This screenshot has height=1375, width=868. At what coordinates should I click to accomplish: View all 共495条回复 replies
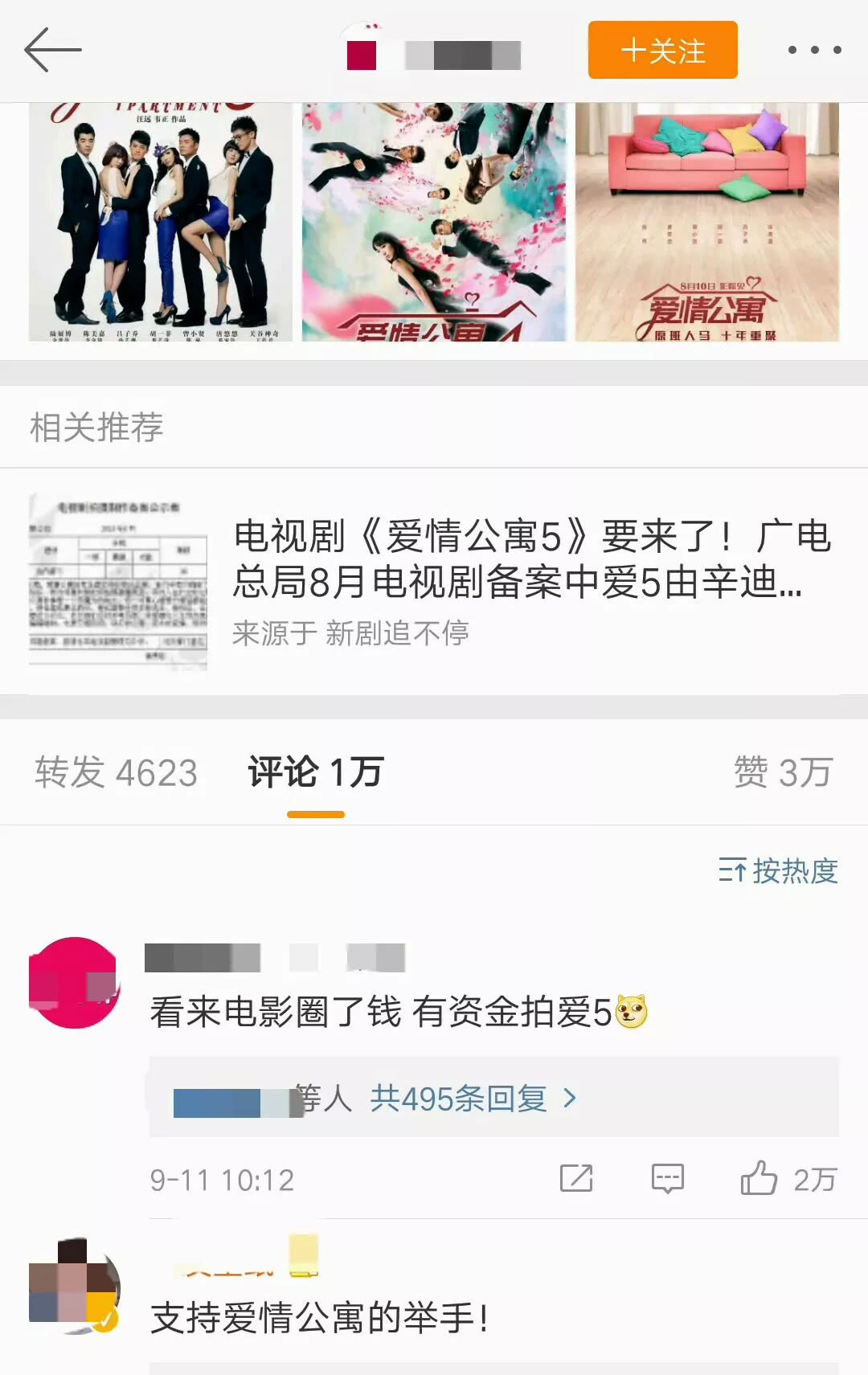pos(473,1098)
